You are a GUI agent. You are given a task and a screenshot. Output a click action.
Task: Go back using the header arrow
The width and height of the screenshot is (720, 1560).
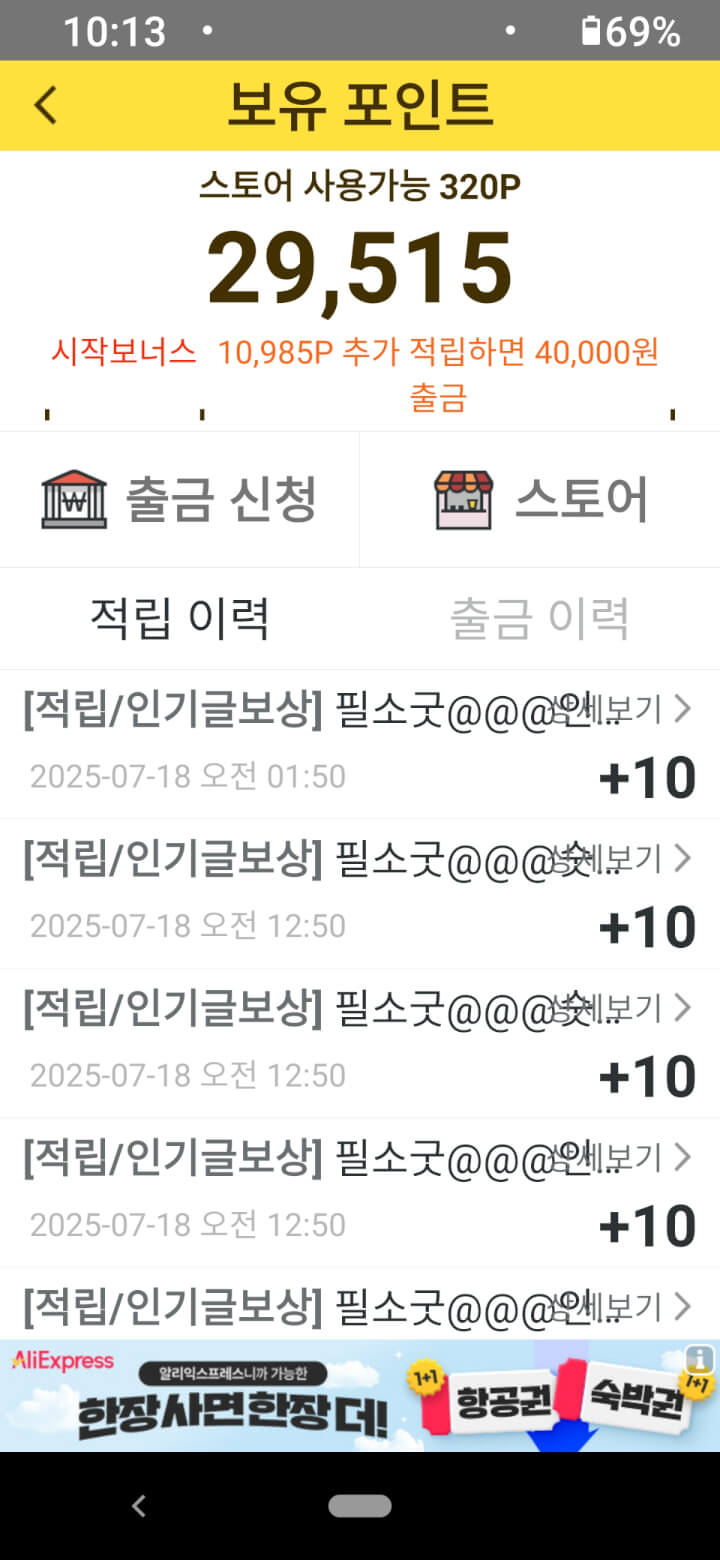(46, 105)
